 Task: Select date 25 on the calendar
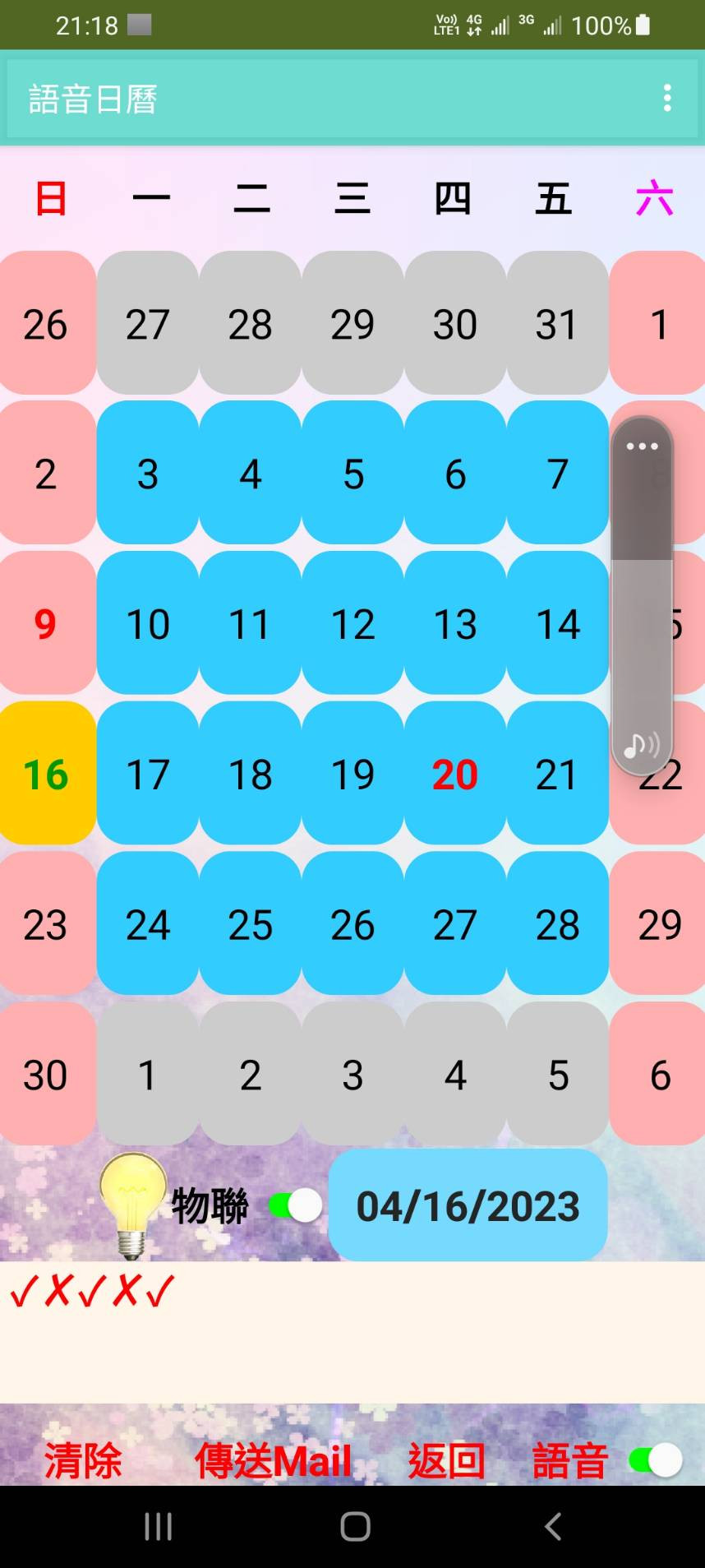tap(251, 924)
